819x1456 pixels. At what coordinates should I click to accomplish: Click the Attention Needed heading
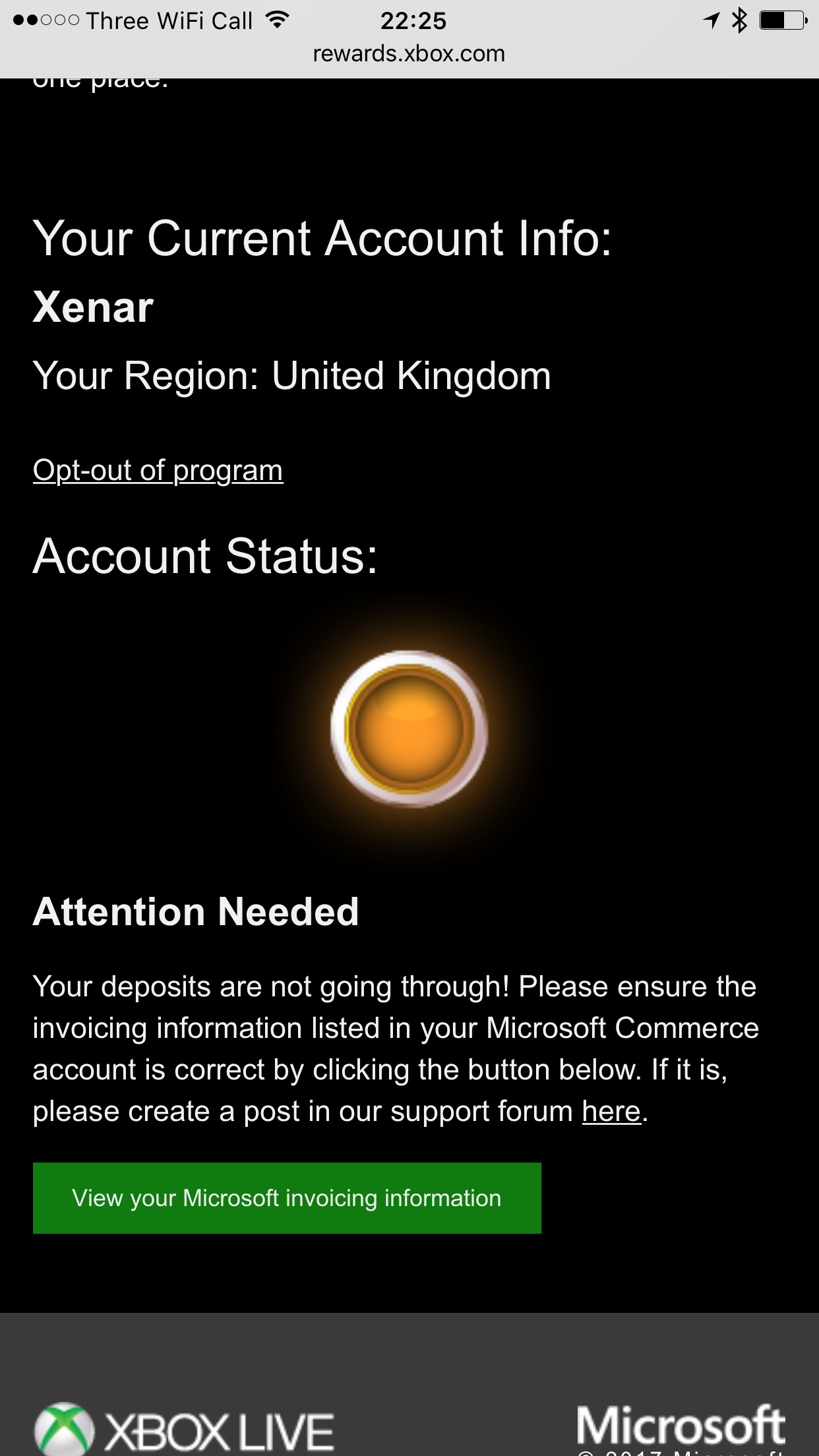[x=196, y=912]
